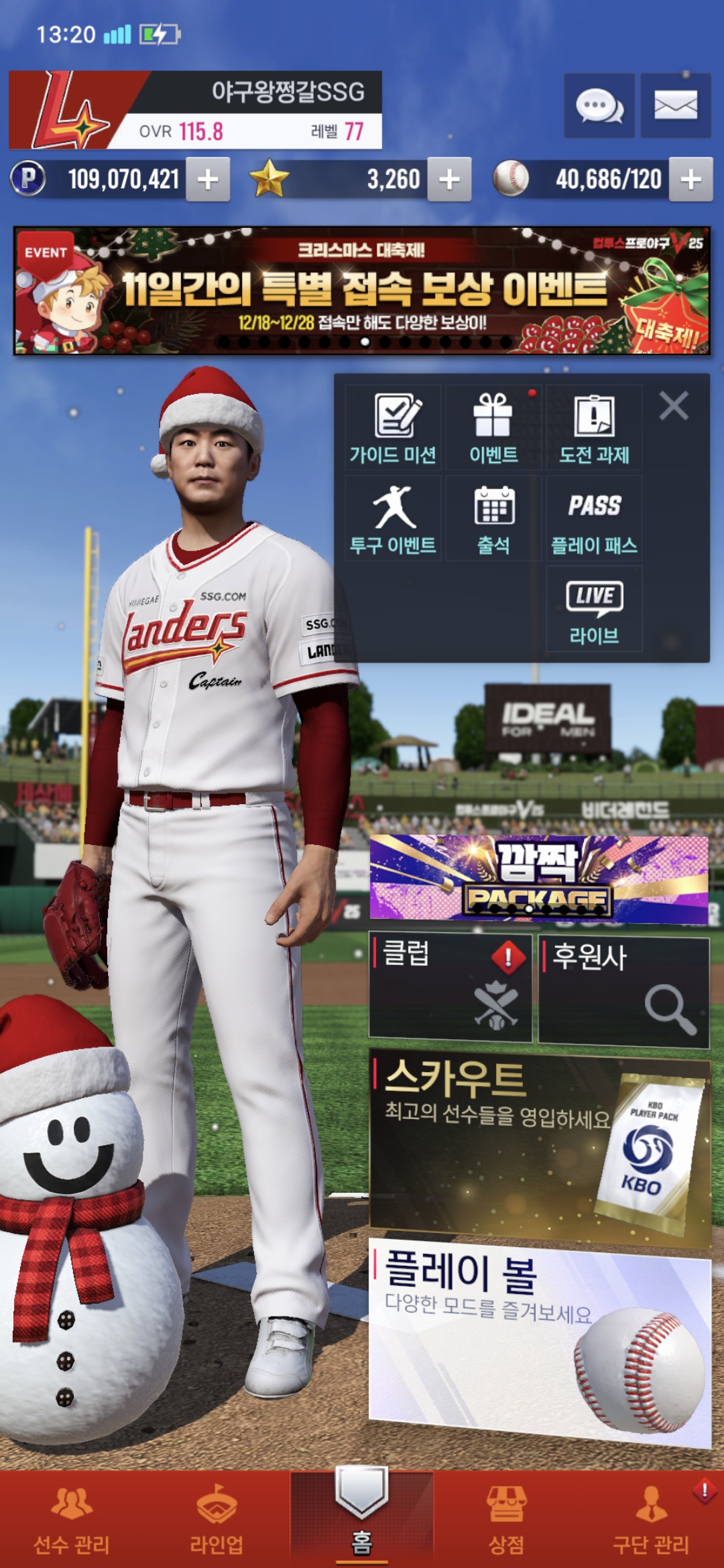Open the 후원사 sponsor card

coord(623,990)
